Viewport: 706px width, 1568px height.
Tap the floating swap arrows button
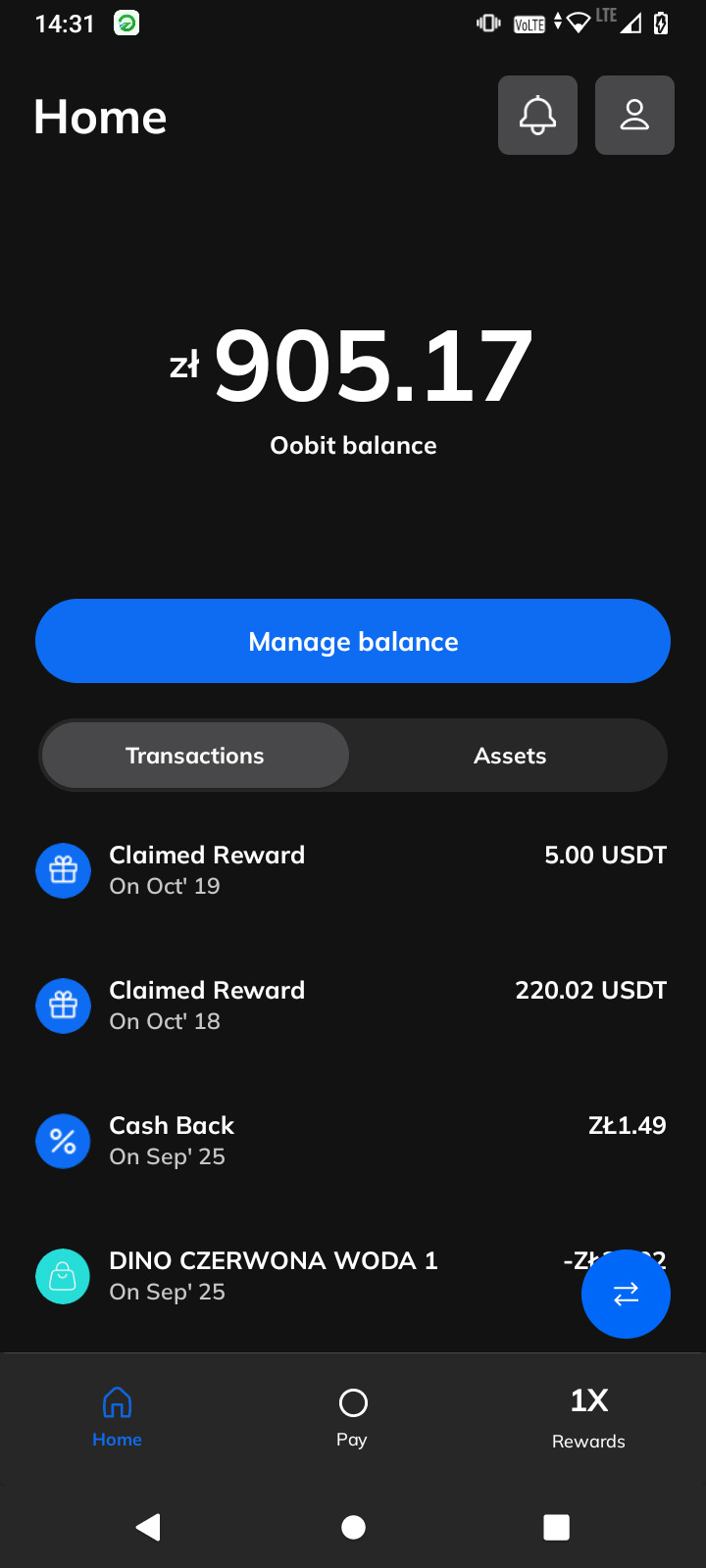(x=626, y=1294)
